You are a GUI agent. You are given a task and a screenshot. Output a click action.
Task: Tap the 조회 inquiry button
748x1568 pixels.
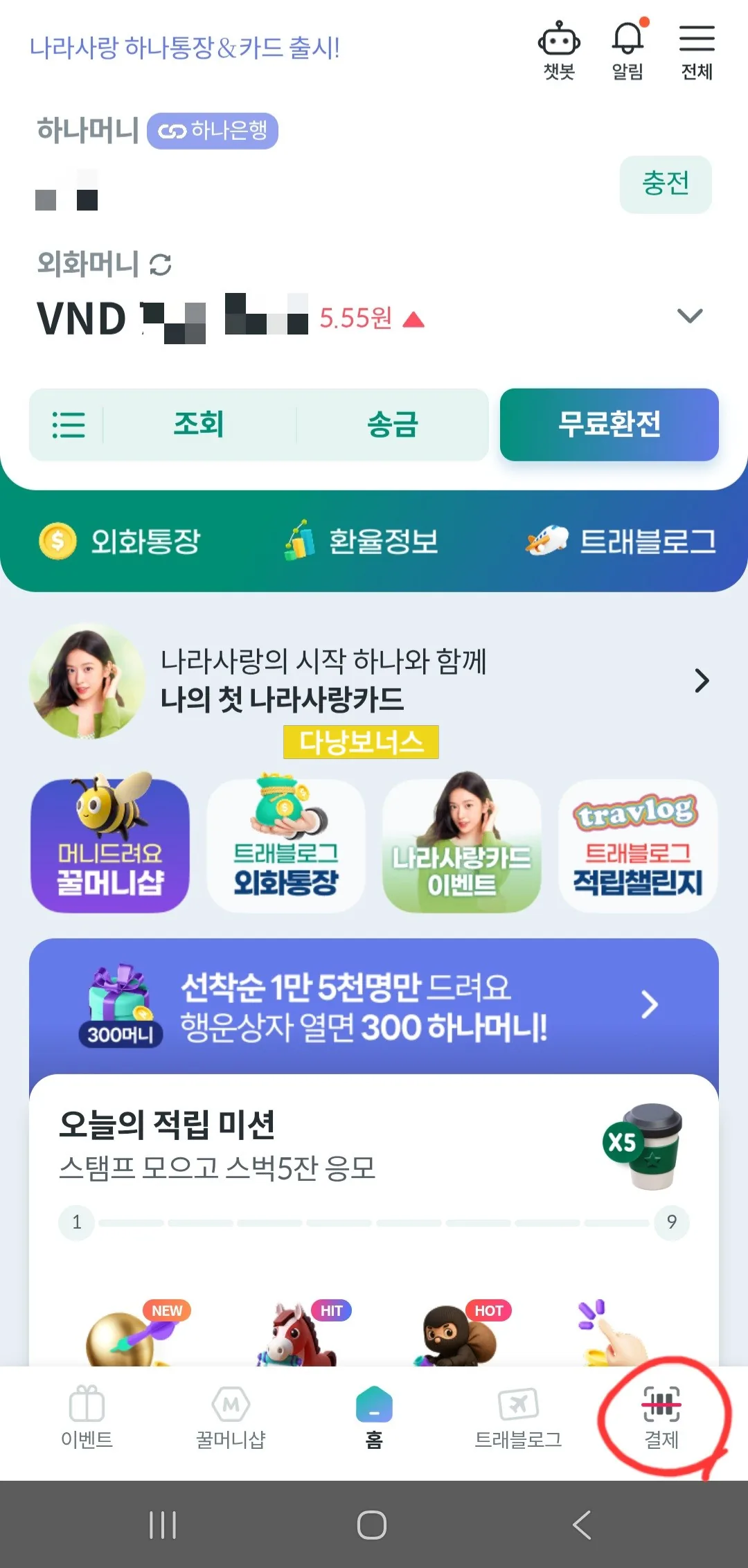pyautogui.click(x=199, y=424)
